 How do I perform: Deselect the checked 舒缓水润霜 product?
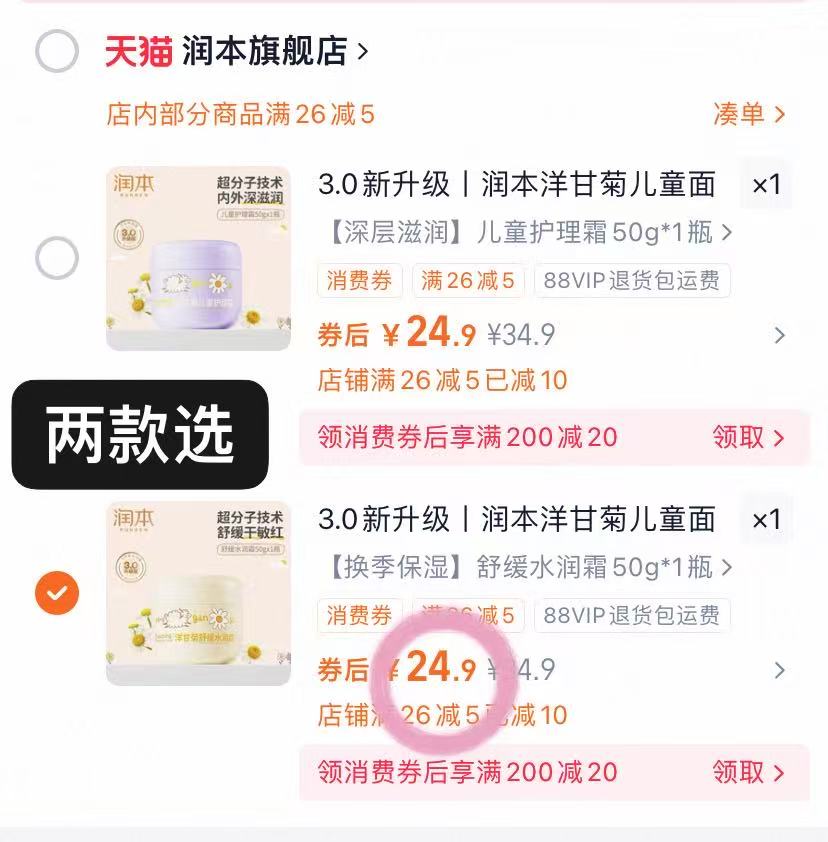pyautogui.click(x=57, y=592)
